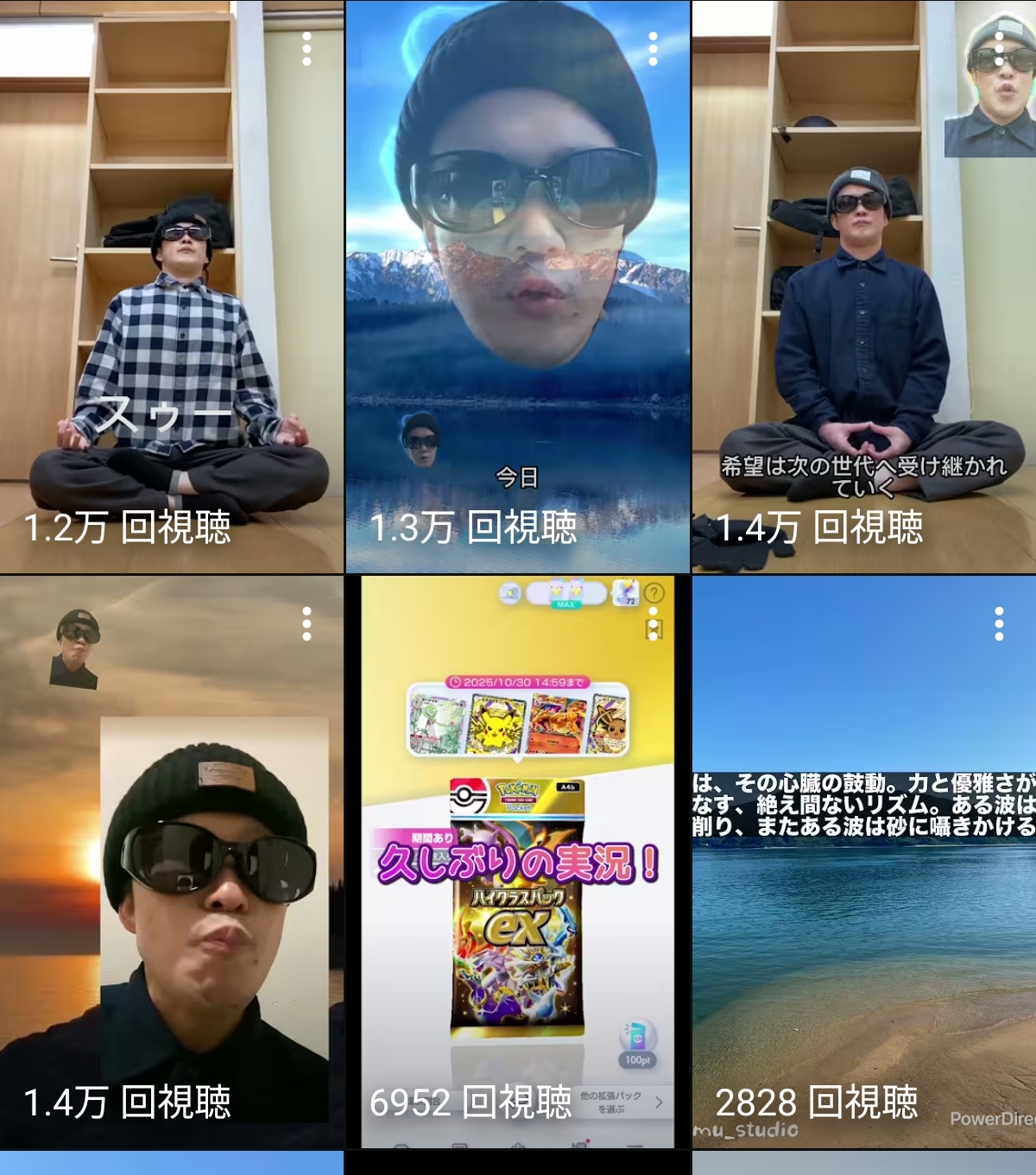Open the short with 1.2万 views
1036x1175 pixels.
pos(171,285)
